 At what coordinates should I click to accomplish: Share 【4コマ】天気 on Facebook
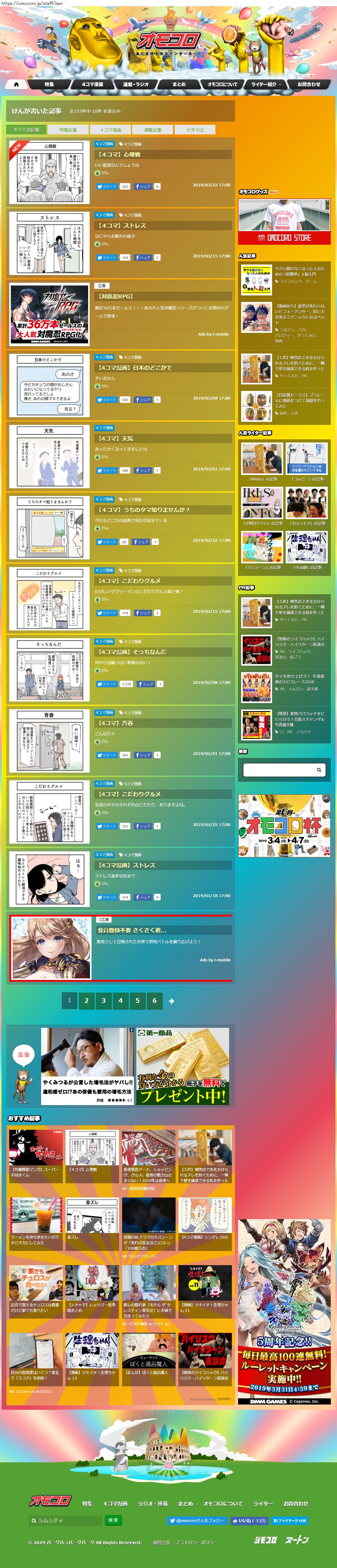pos(143,471)
